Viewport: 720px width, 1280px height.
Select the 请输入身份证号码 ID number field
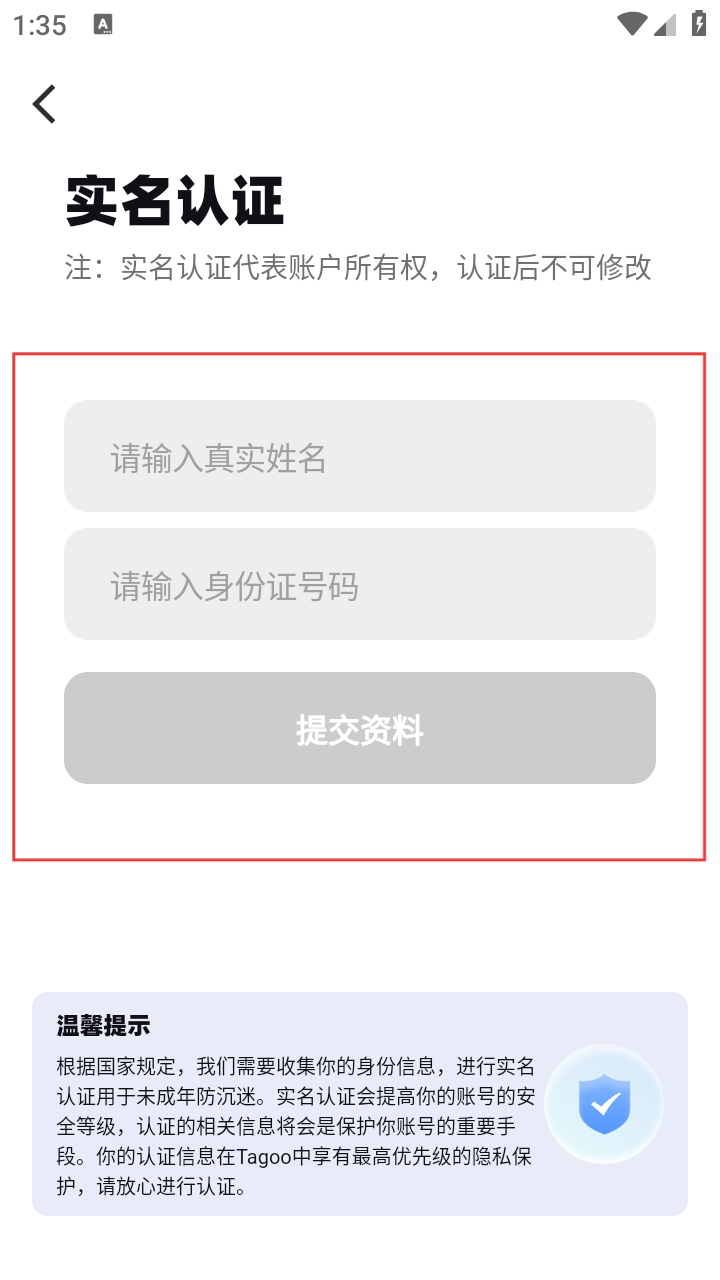[x=360, y=585]
